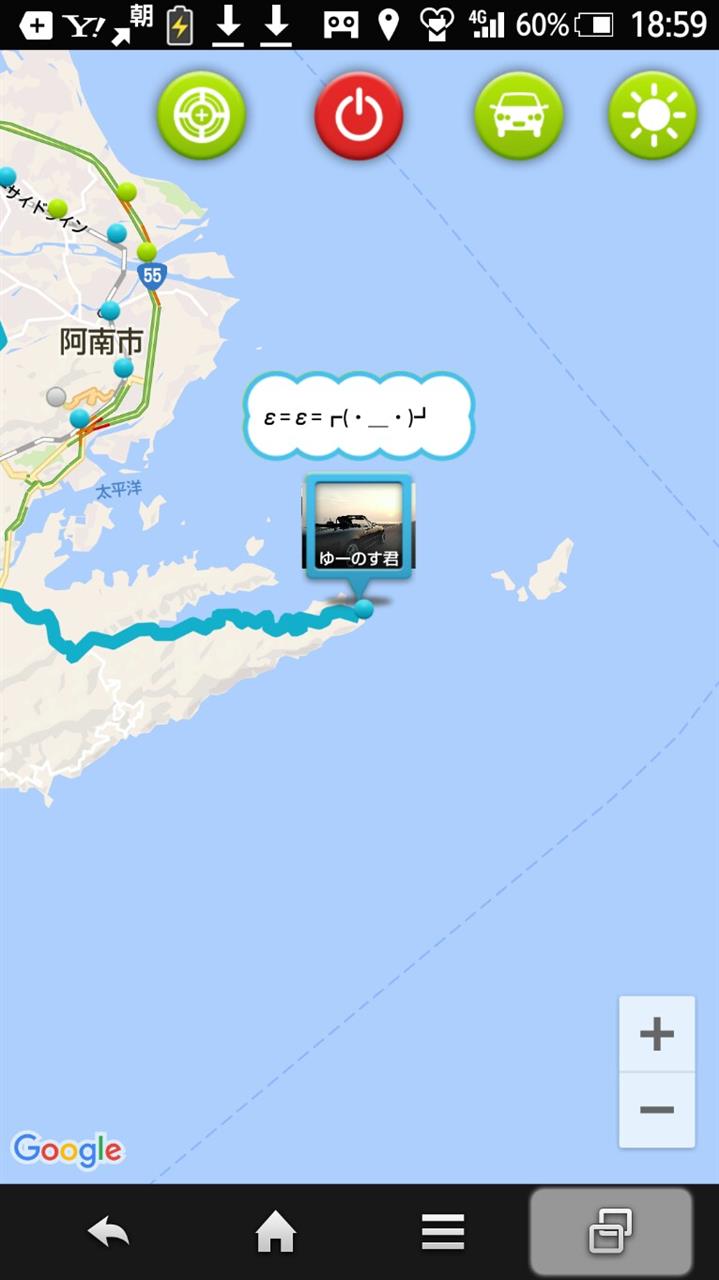Viewport: 719px width, 1280px height.
Task: Go back with the system back arrow
Action: (108, 1232)
